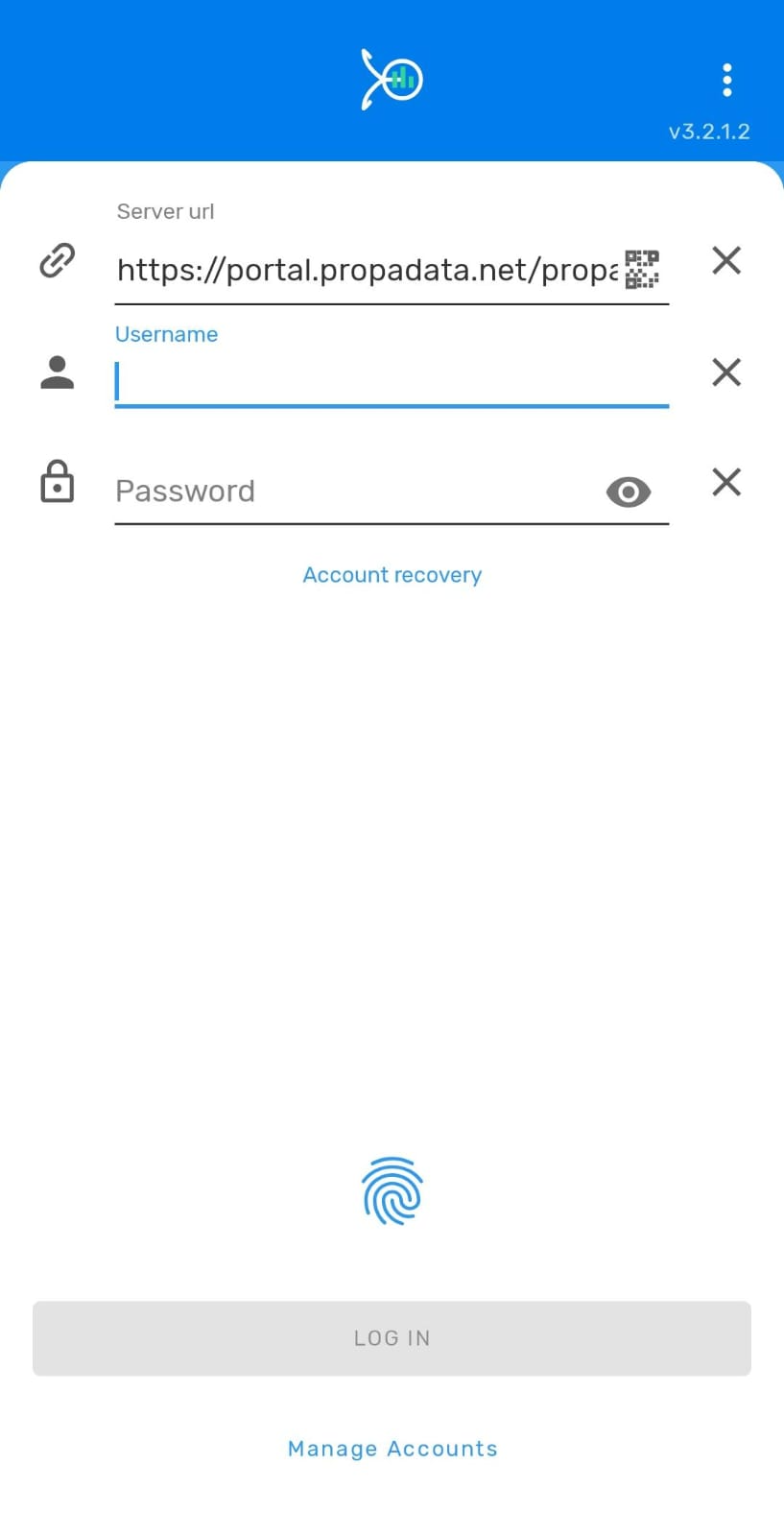Open the three-dot overflow menu

coord(727,80)
